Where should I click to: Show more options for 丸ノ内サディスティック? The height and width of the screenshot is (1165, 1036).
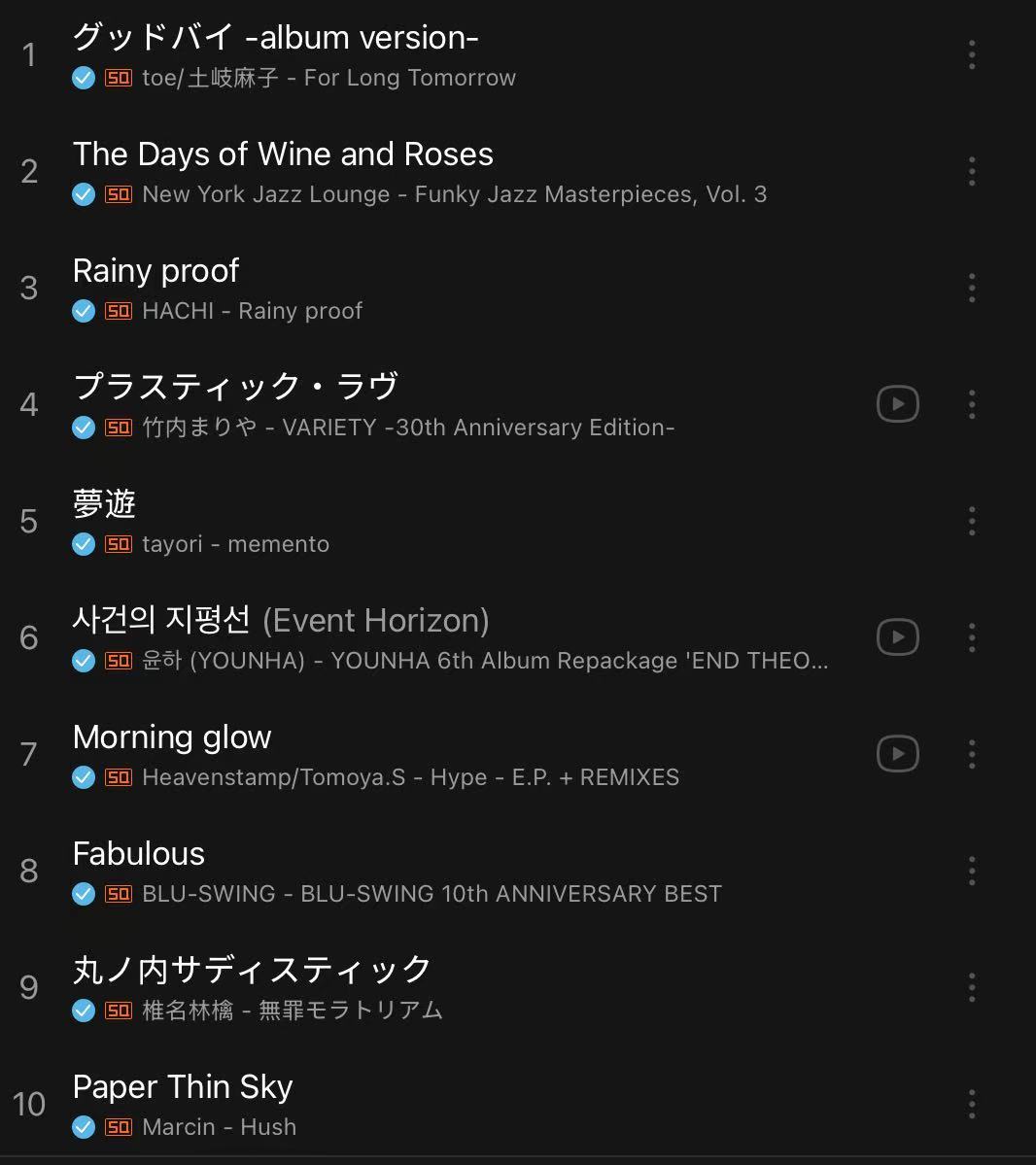(971, 987)
